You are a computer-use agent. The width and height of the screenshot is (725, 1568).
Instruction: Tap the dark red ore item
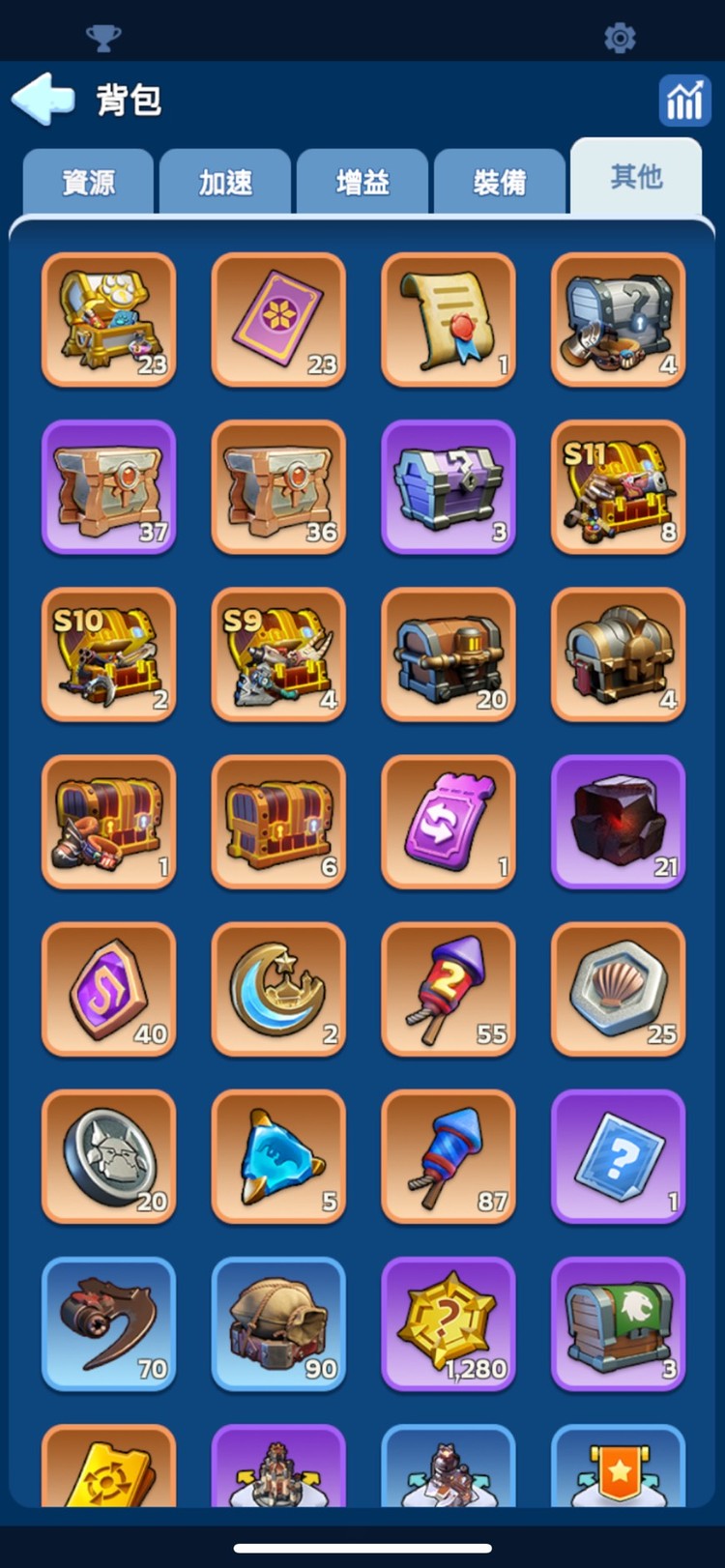coord(618,822)
